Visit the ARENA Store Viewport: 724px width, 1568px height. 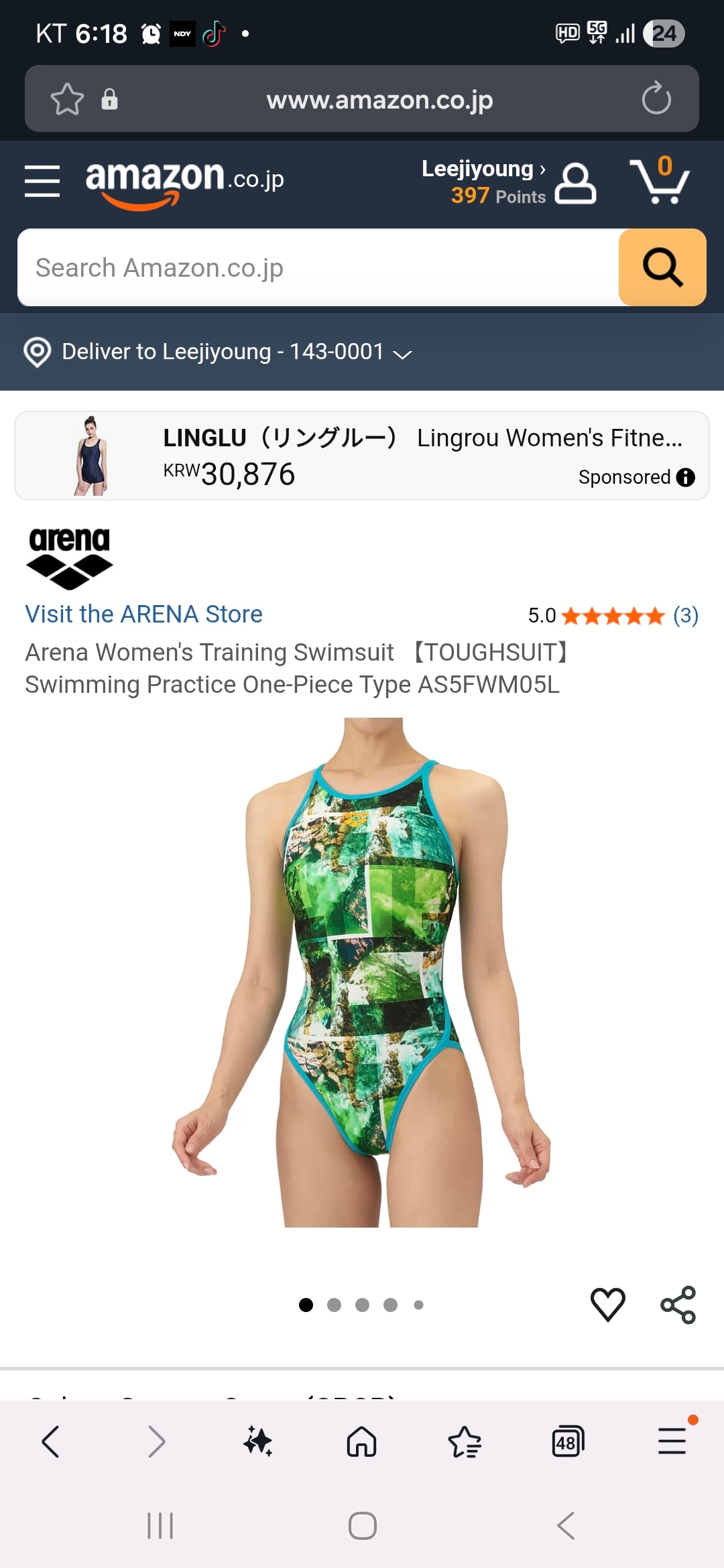(143, 614)
